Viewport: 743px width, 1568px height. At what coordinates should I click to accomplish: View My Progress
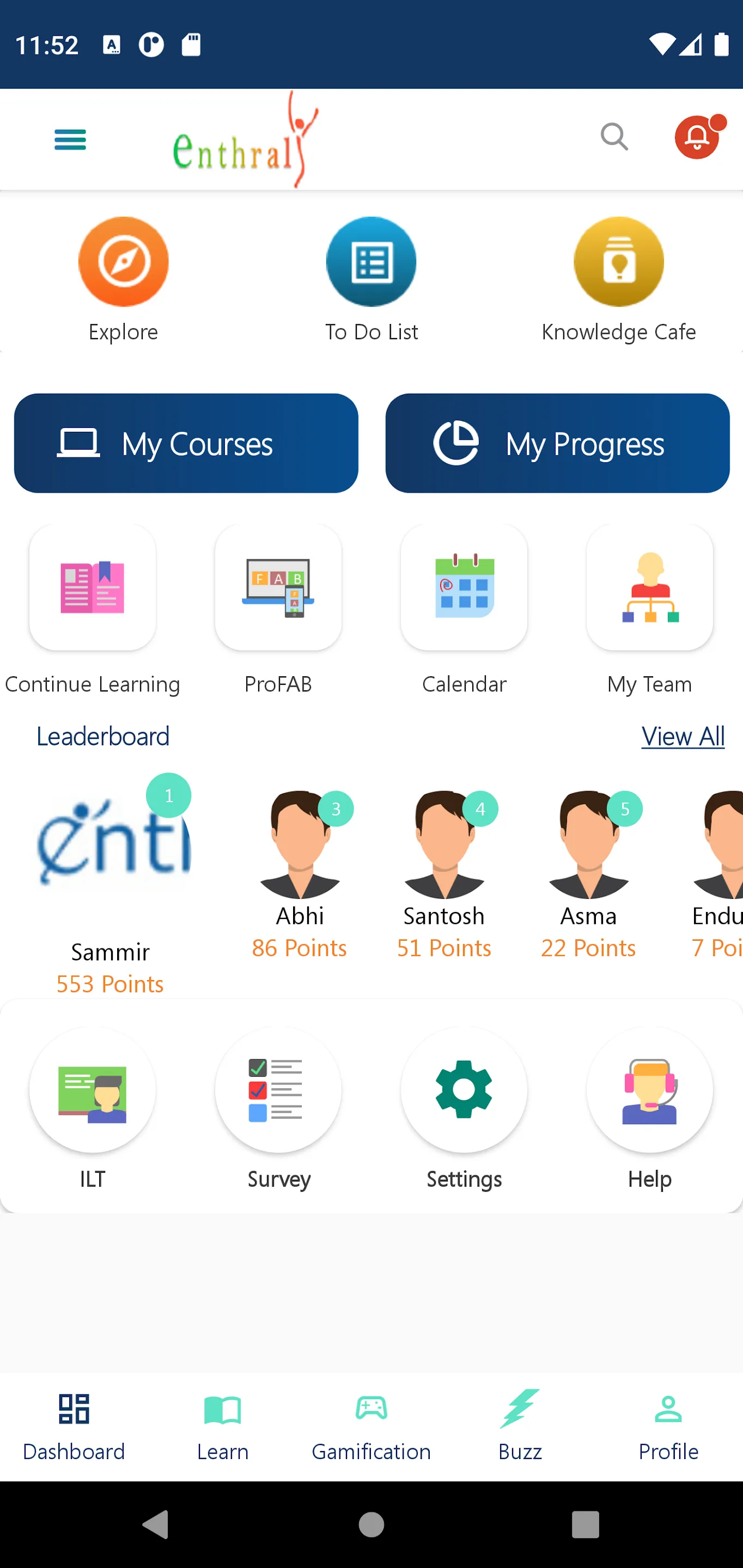[x=557, y=443]
